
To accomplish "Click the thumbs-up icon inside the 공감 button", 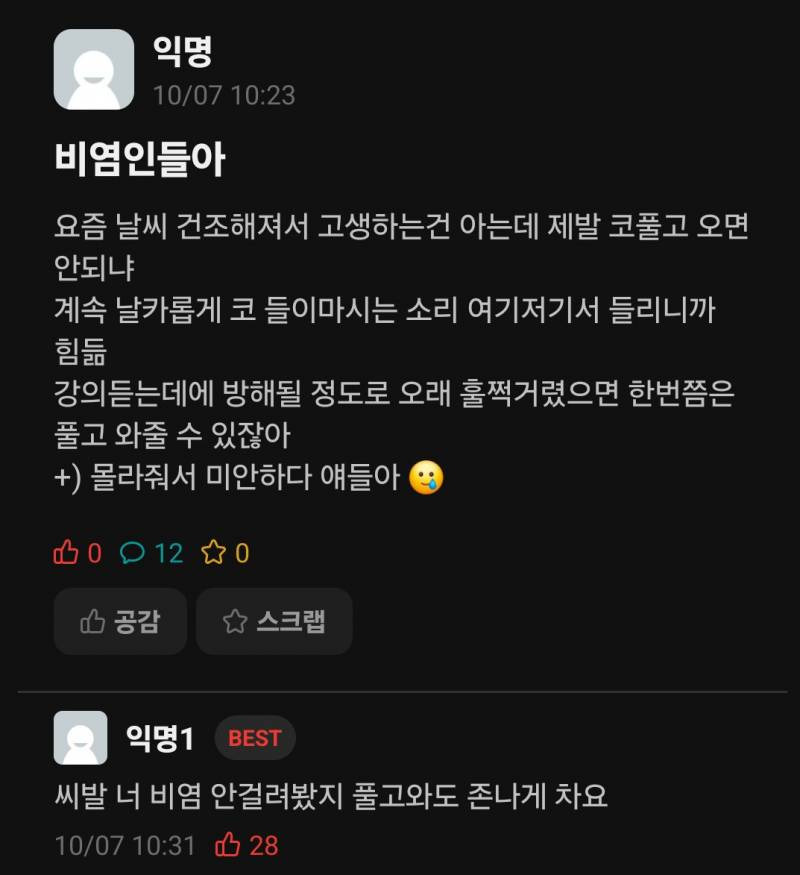I will pyautogui.click(x=92, y=621).
